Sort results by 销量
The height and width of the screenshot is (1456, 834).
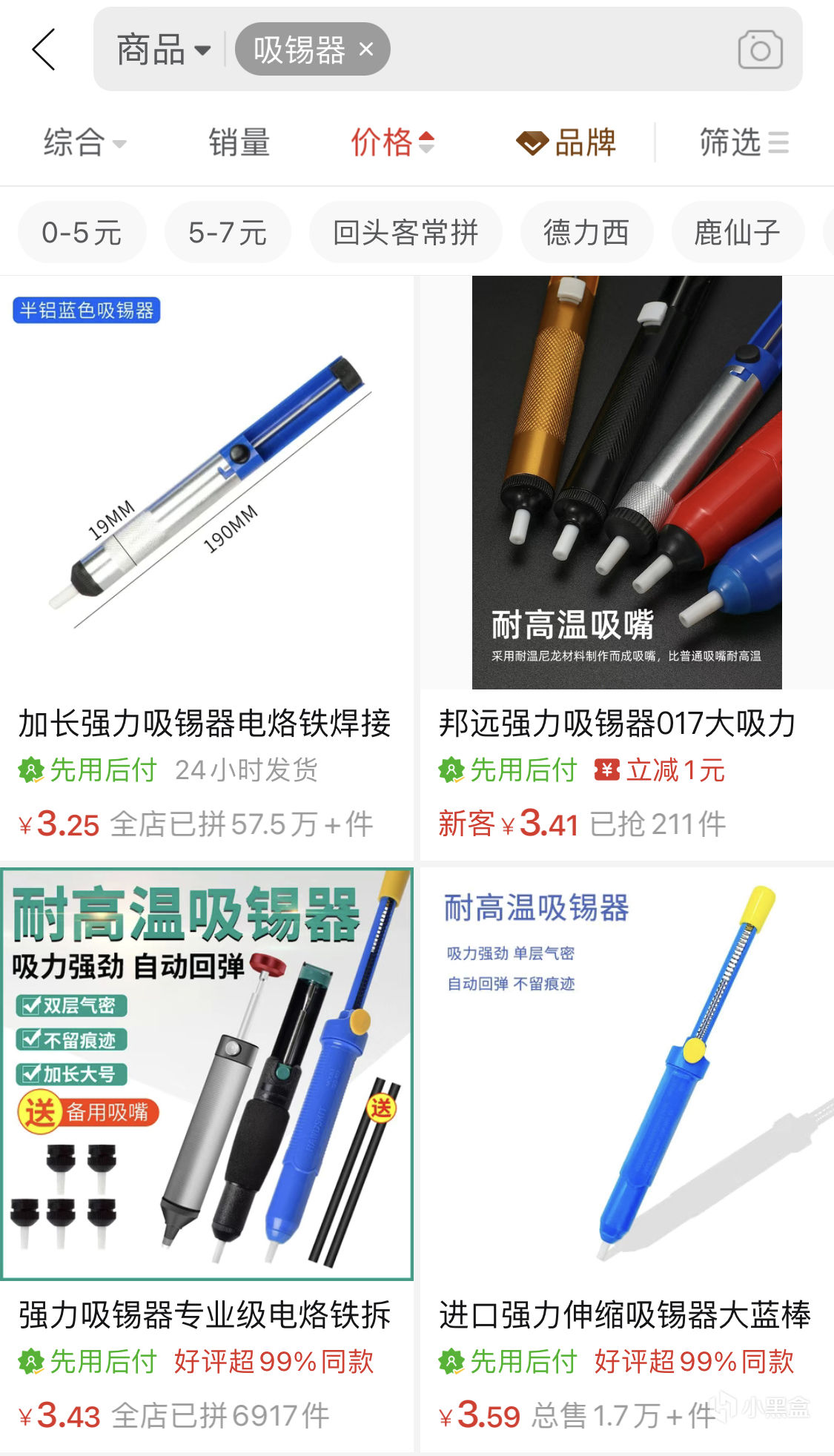pos(239,142)
